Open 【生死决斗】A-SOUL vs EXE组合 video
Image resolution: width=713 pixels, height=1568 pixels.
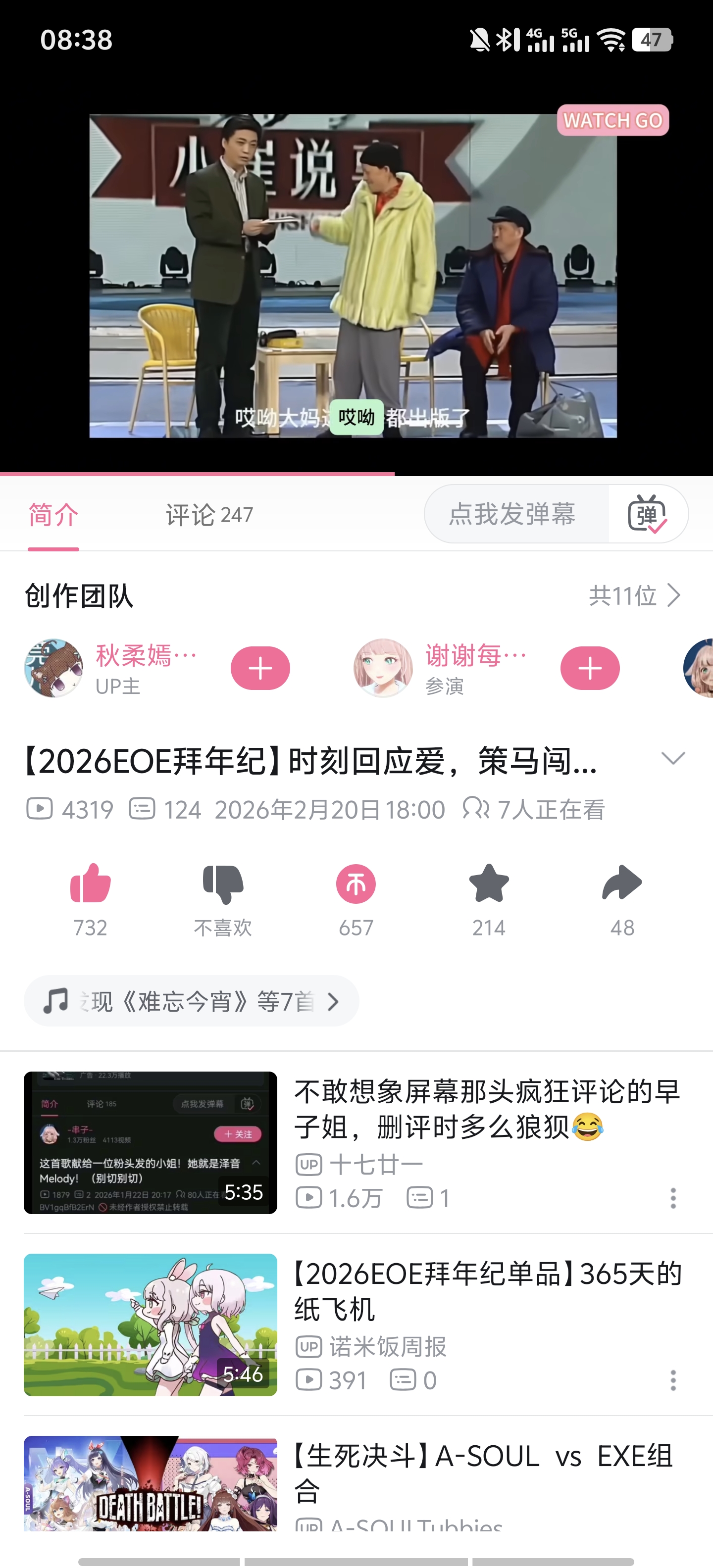[x=484, y=1473]
